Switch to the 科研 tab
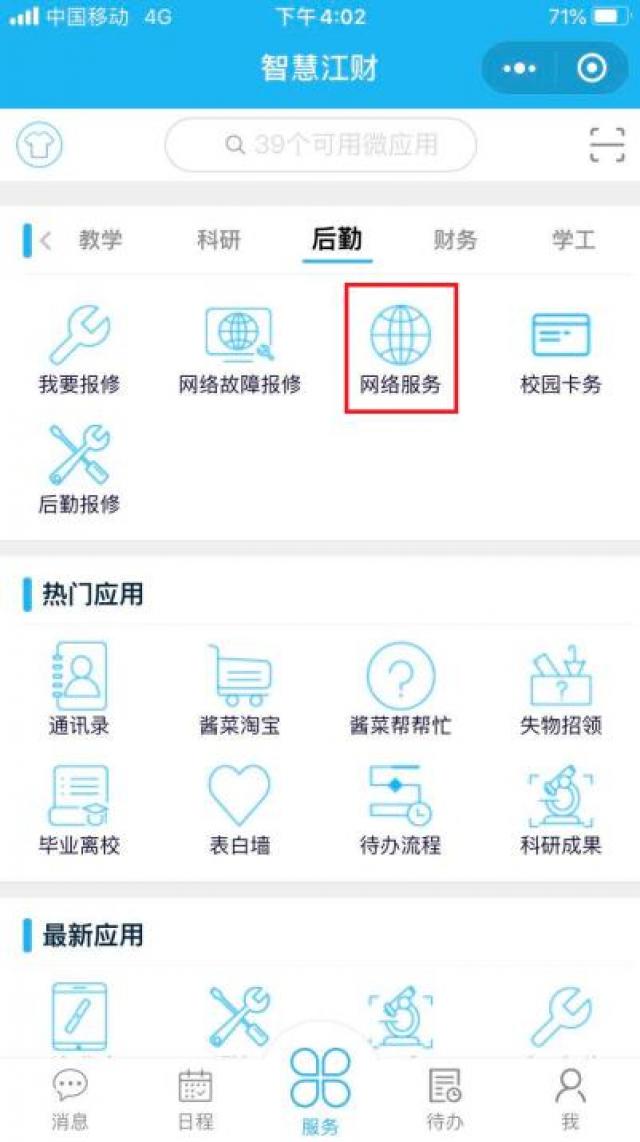The height and width of the screenshot is (1142, 640). pos(218,240)
